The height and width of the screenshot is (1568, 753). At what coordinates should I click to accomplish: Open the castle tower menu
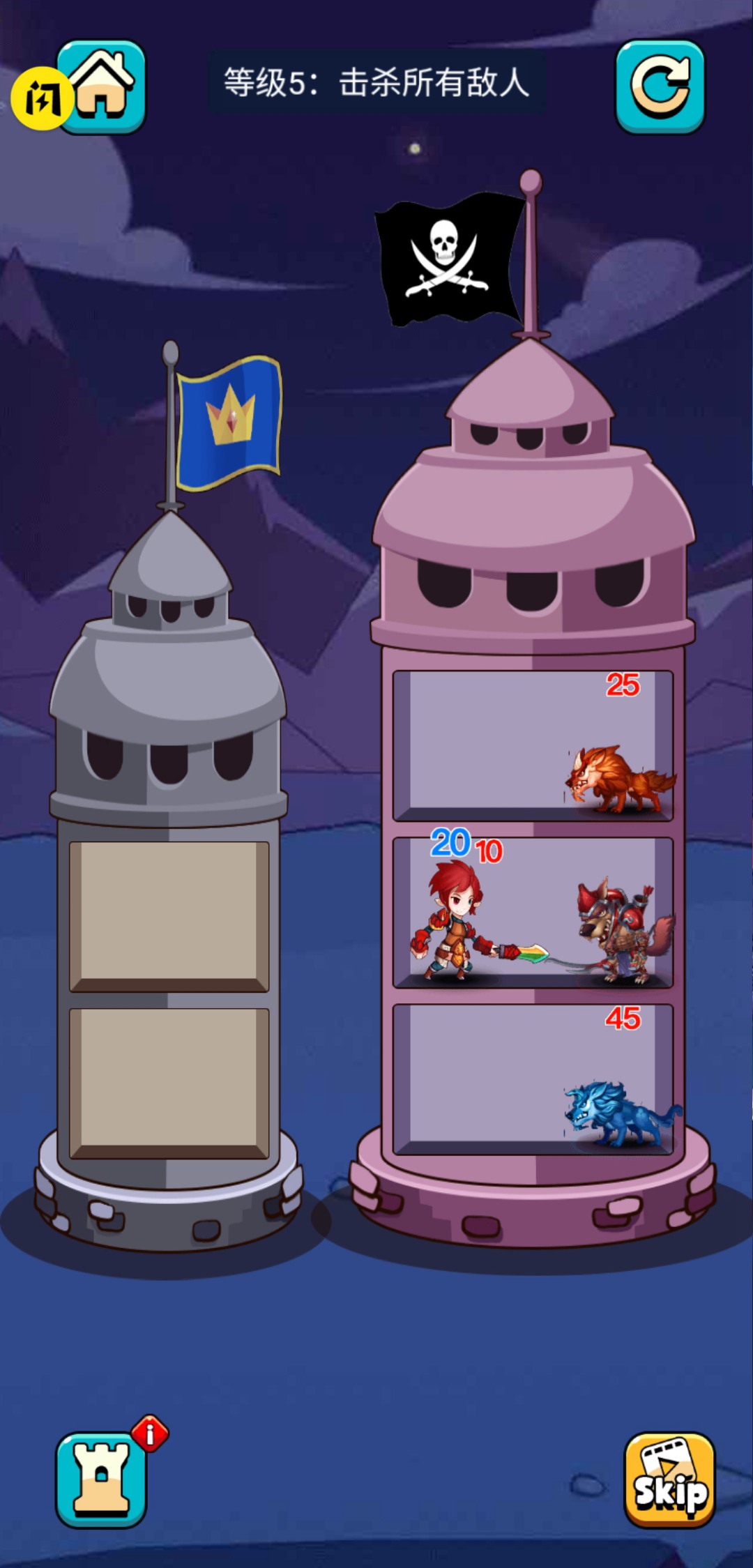tap(101, 1479)
